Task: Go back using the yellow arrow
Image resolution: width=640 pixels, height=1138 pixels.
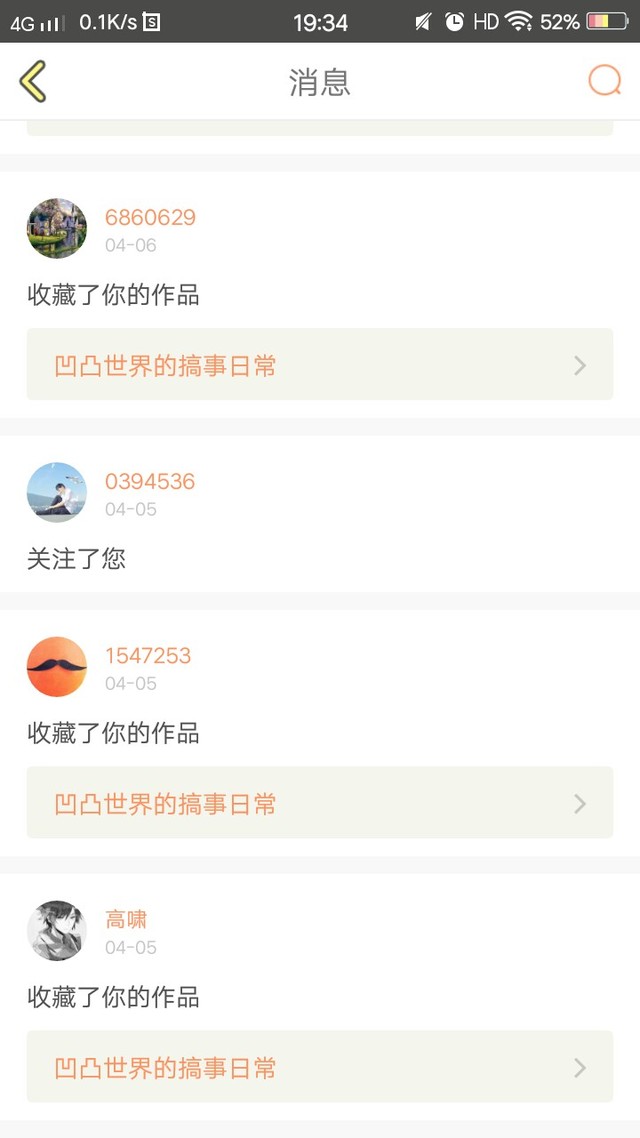Action: click(33, 81)
